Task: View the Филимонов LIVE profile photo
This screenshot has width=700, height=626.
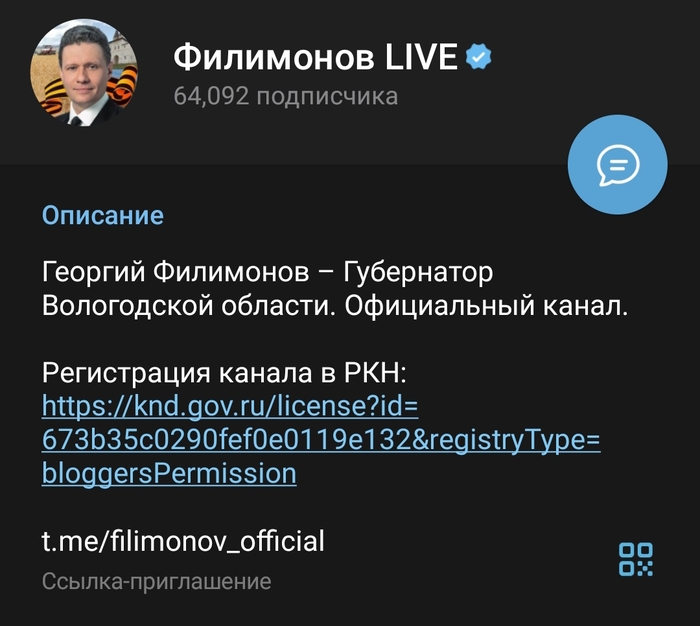Action: (x=84, y=72)
